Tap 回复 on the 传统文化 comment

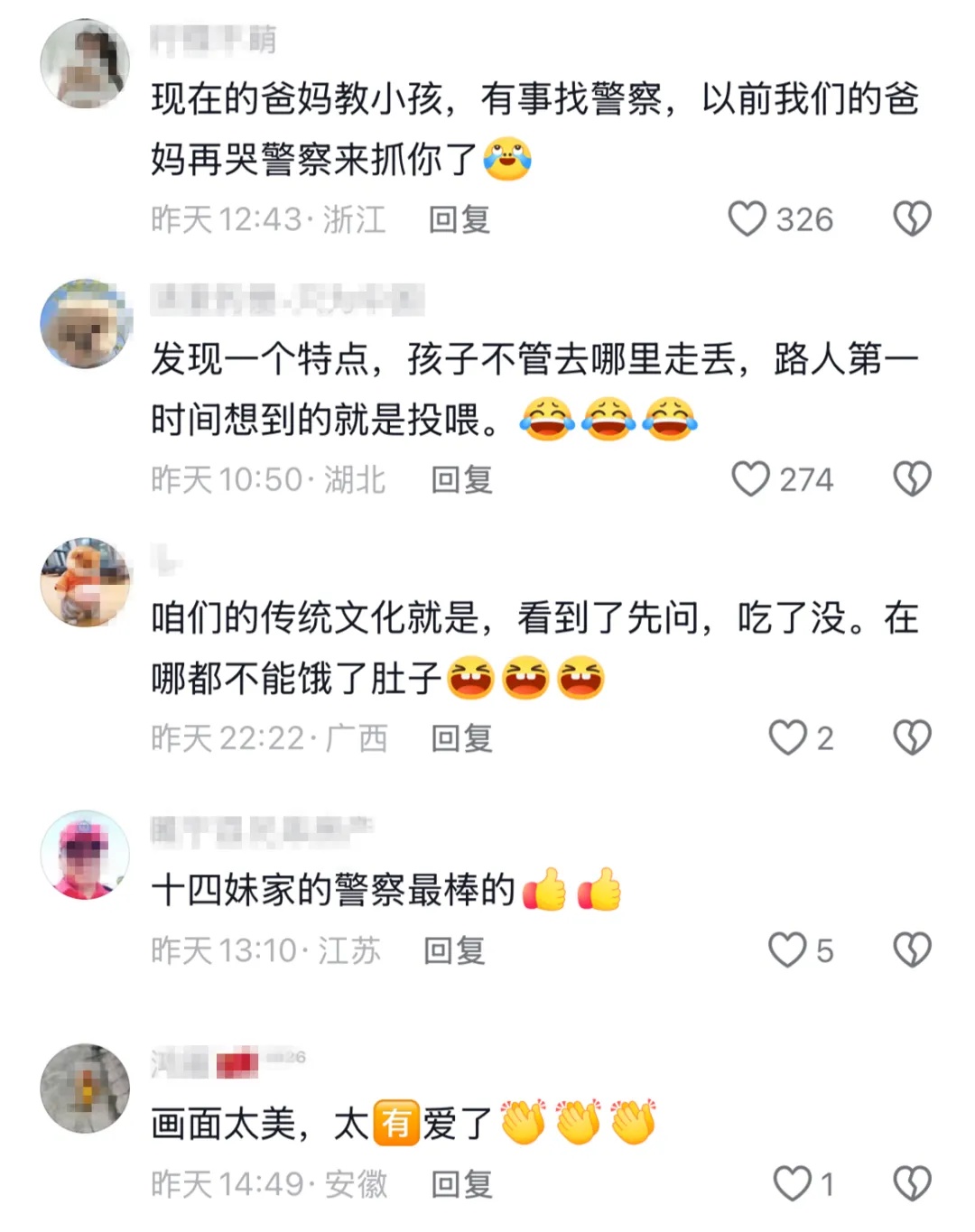462,738
